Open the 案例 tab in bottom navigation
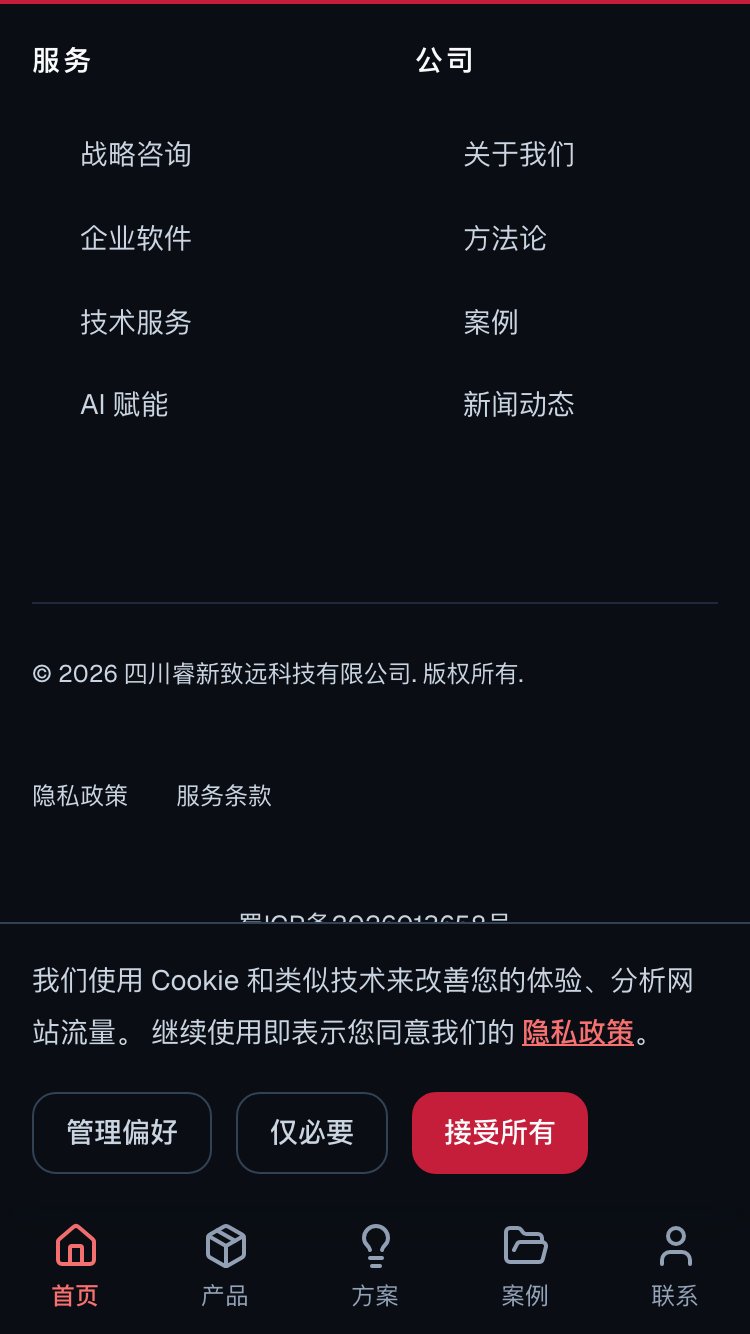 click(525, 1266)
